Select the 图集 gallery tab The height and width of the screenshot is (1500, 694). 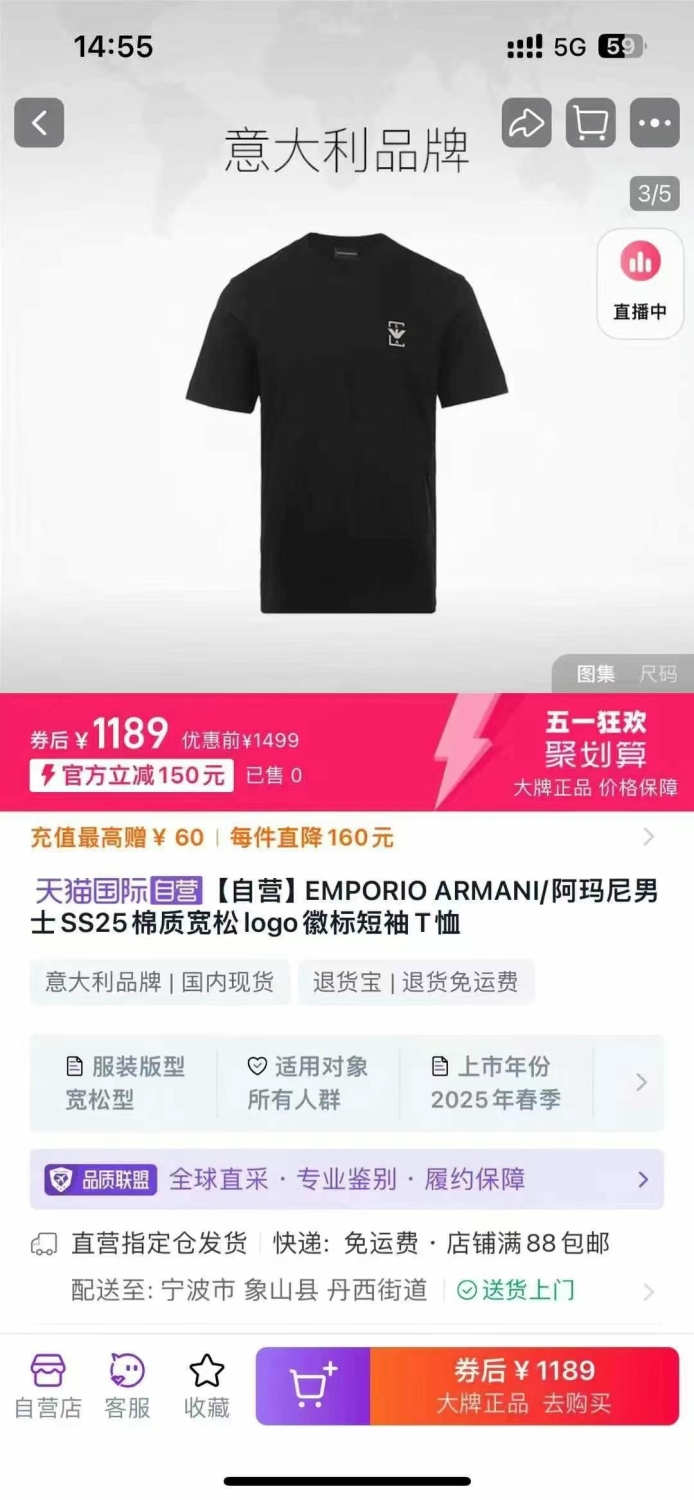click(596, 674)
